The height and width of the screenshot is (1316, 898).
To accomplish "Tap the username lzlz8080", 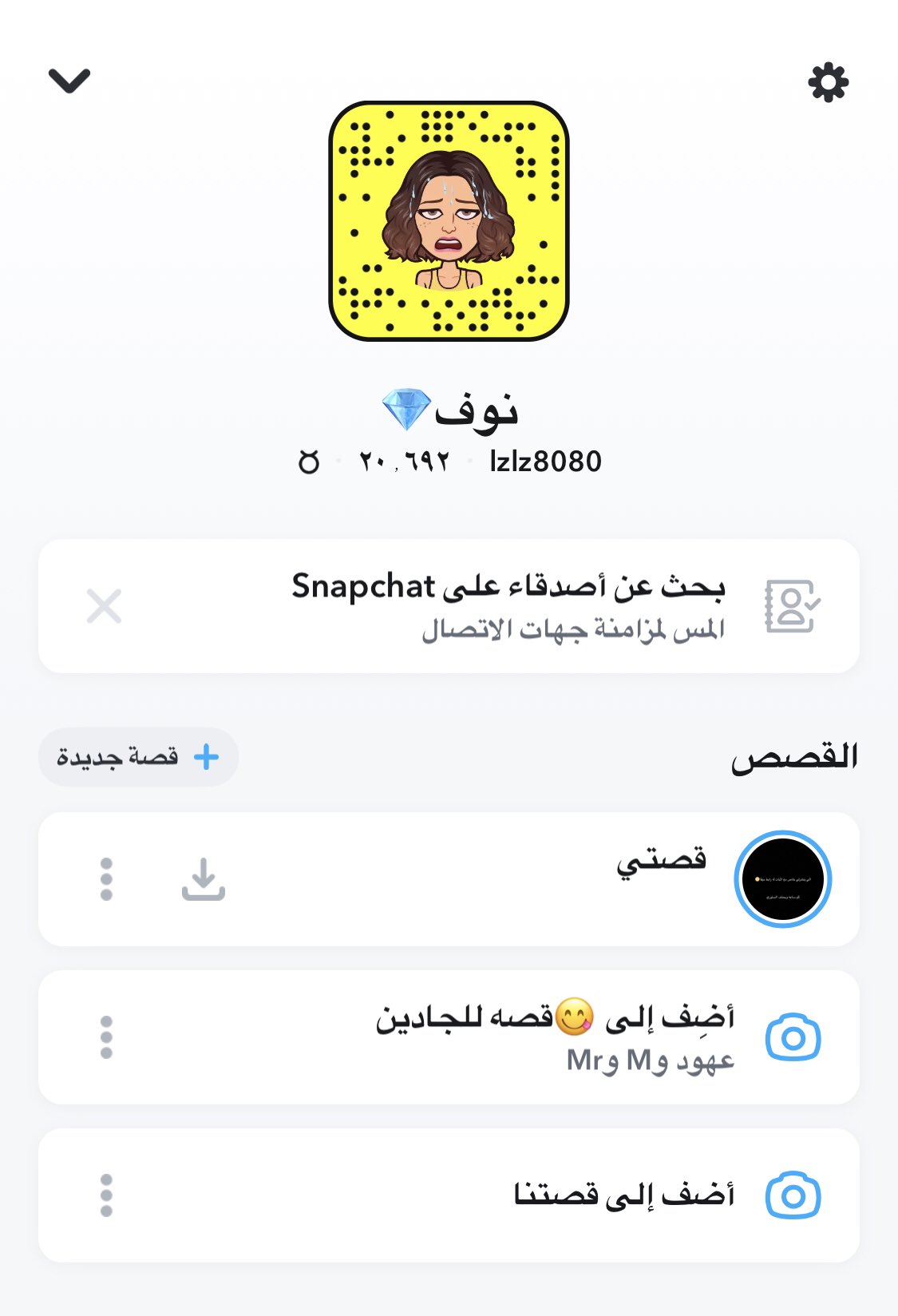I will 545,460.
